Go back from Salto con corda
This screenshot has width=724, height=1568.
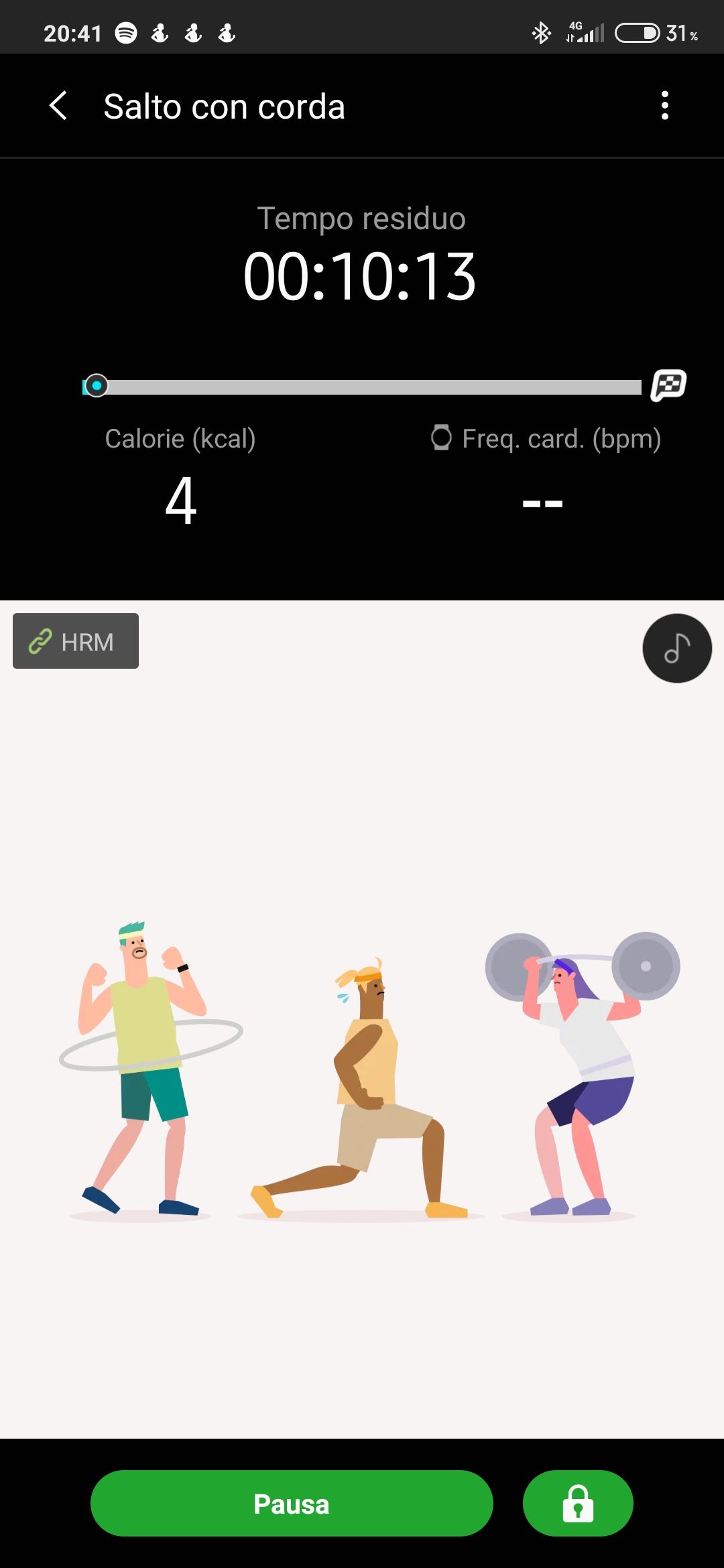click(59, 106)
